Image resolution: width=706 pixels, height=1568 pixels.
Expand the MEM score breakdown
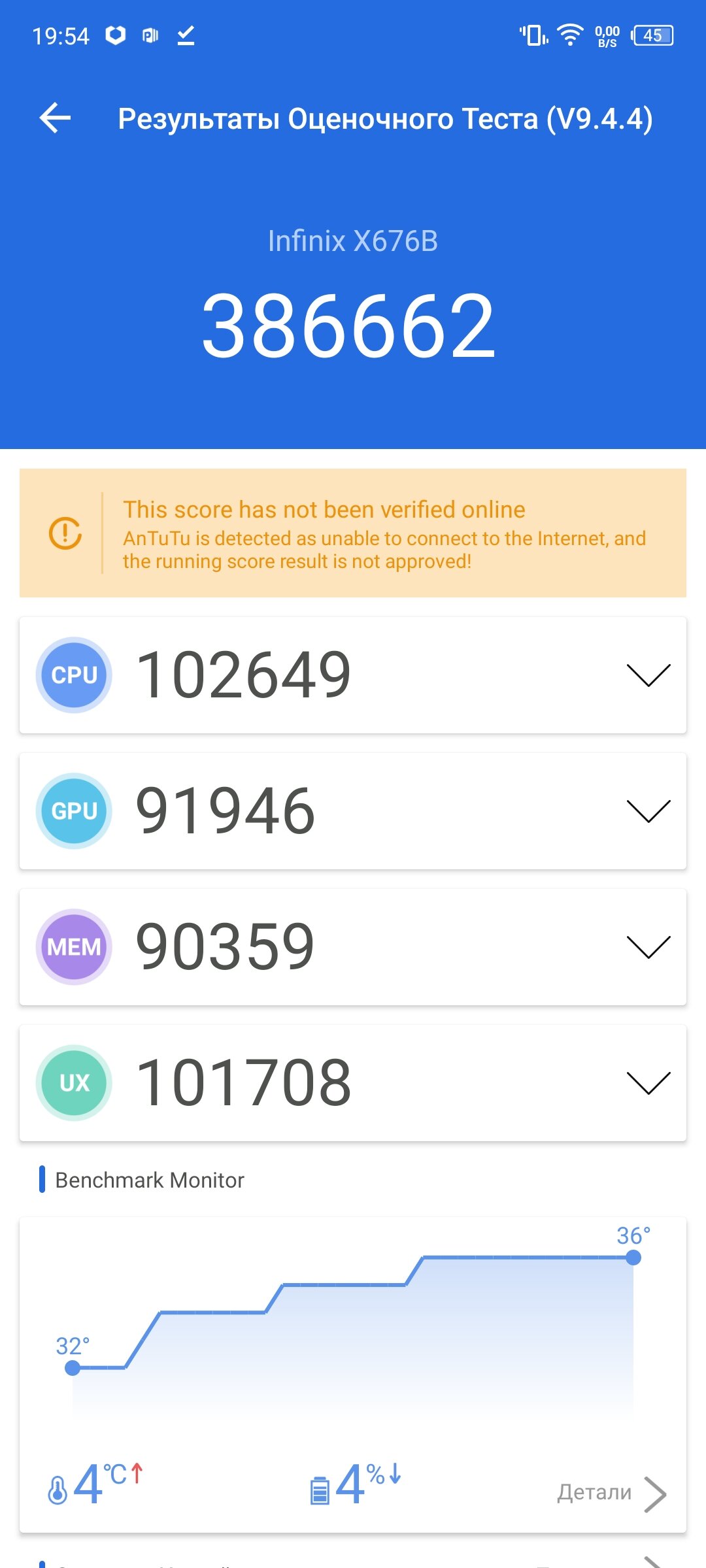tap(353, 947)
